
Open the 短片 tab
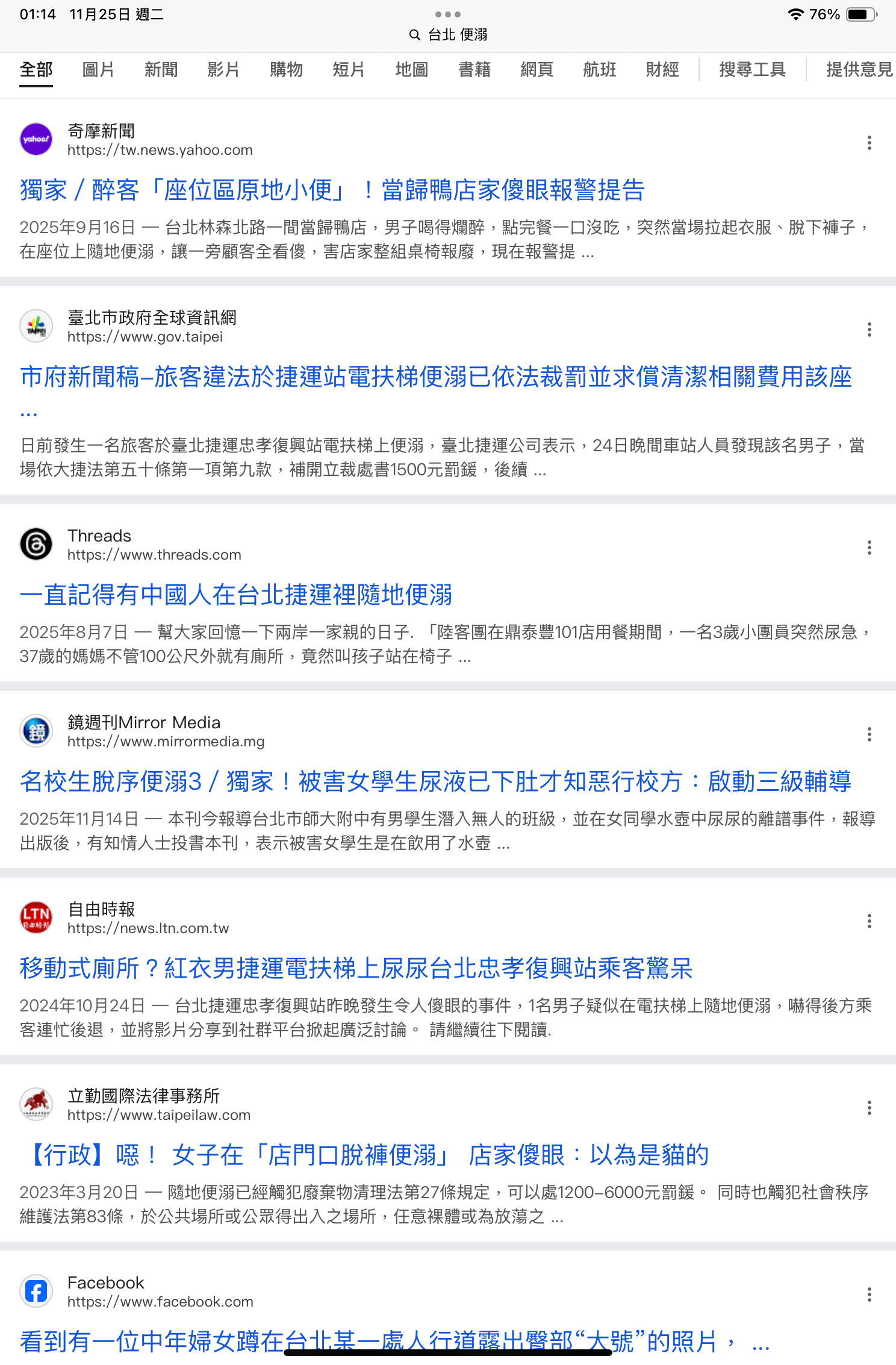tap(349, 70)
